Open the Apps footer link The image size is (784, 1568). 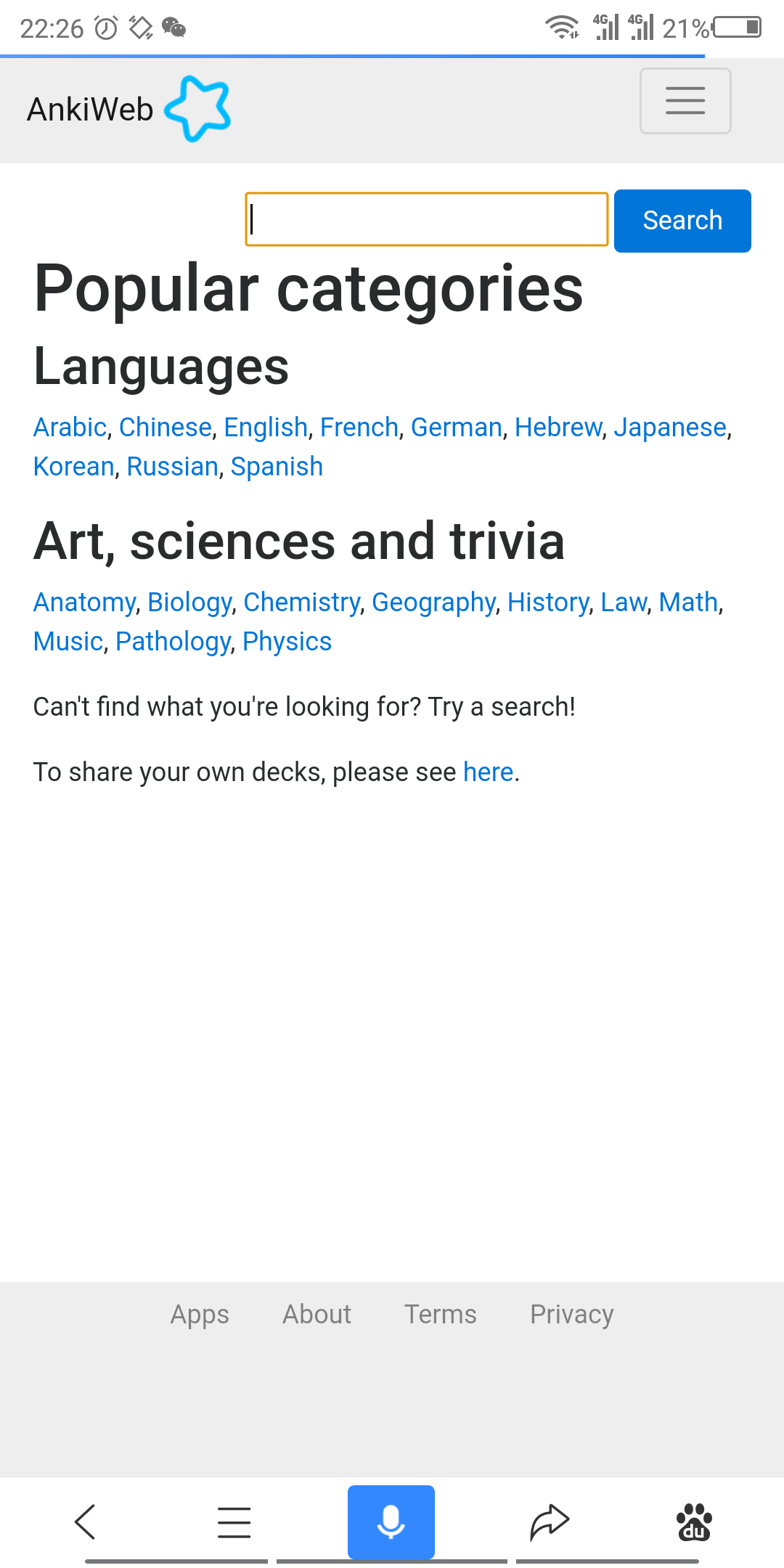[200, 1315]
